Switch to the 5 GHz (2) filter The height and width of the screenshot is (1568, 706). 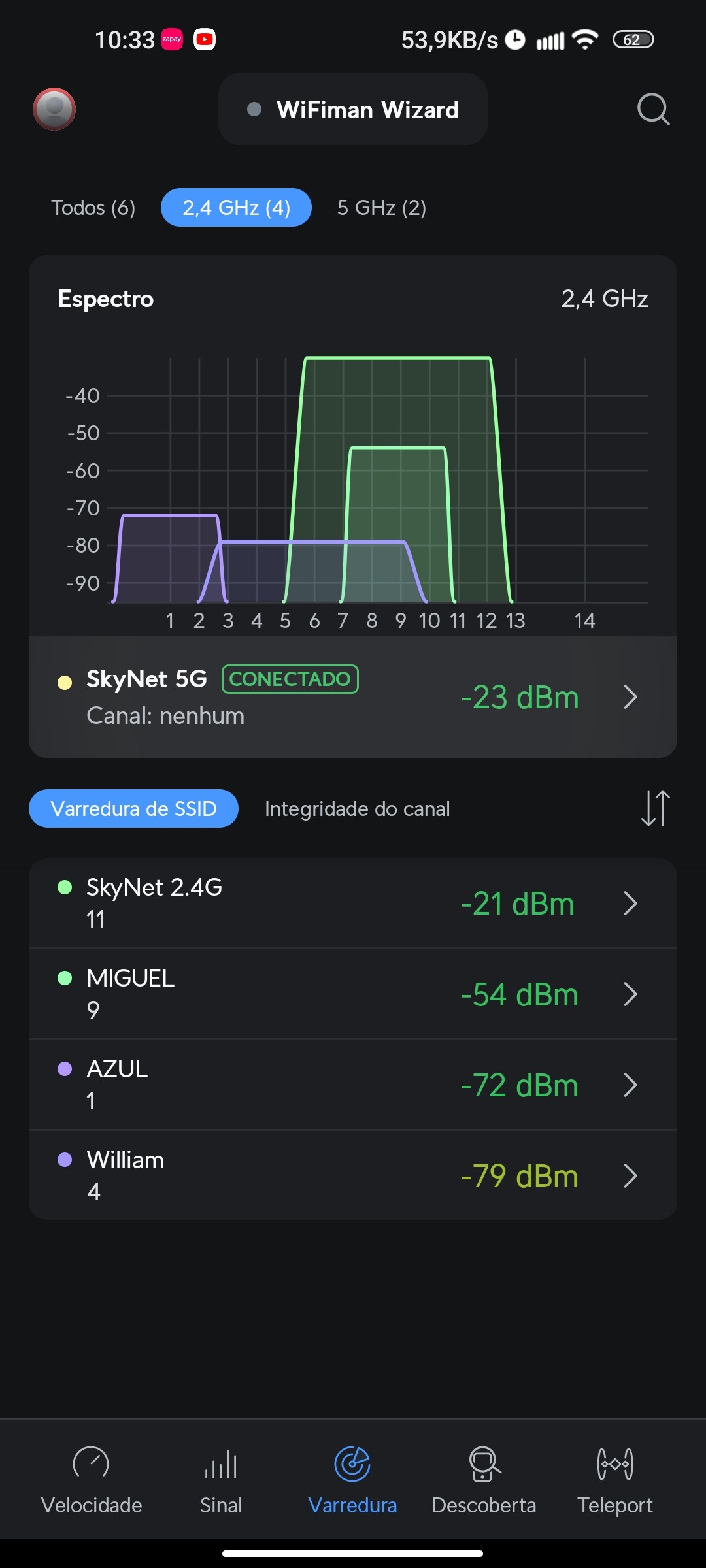[382, 208]
